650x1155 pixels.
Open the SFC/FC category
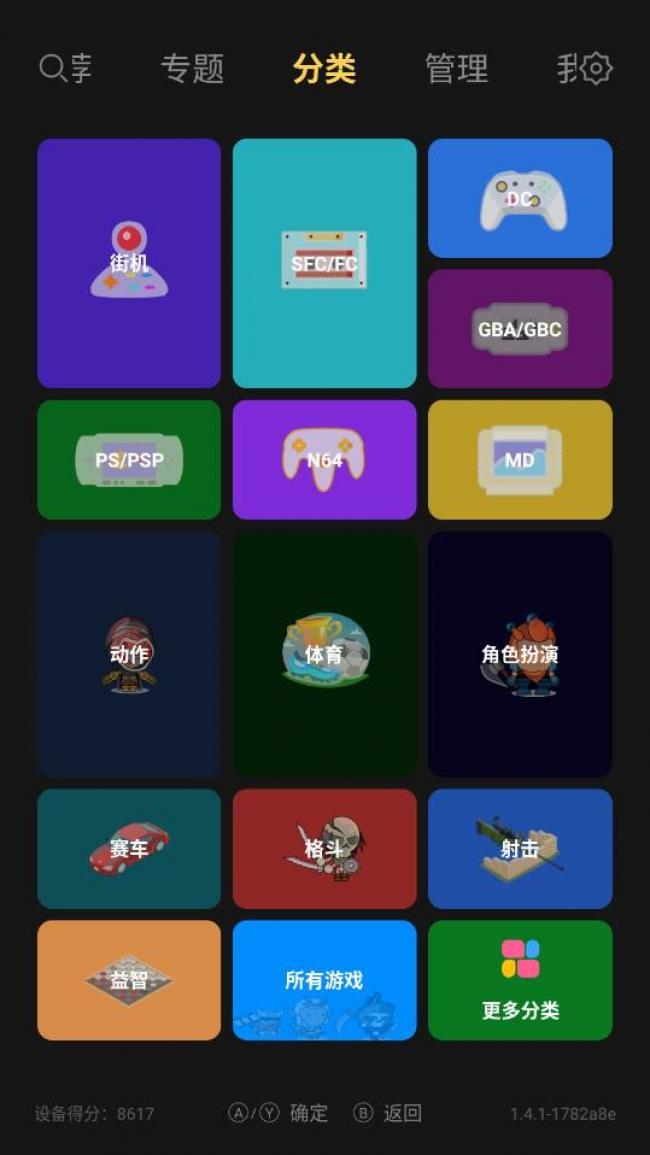(324, 263)
